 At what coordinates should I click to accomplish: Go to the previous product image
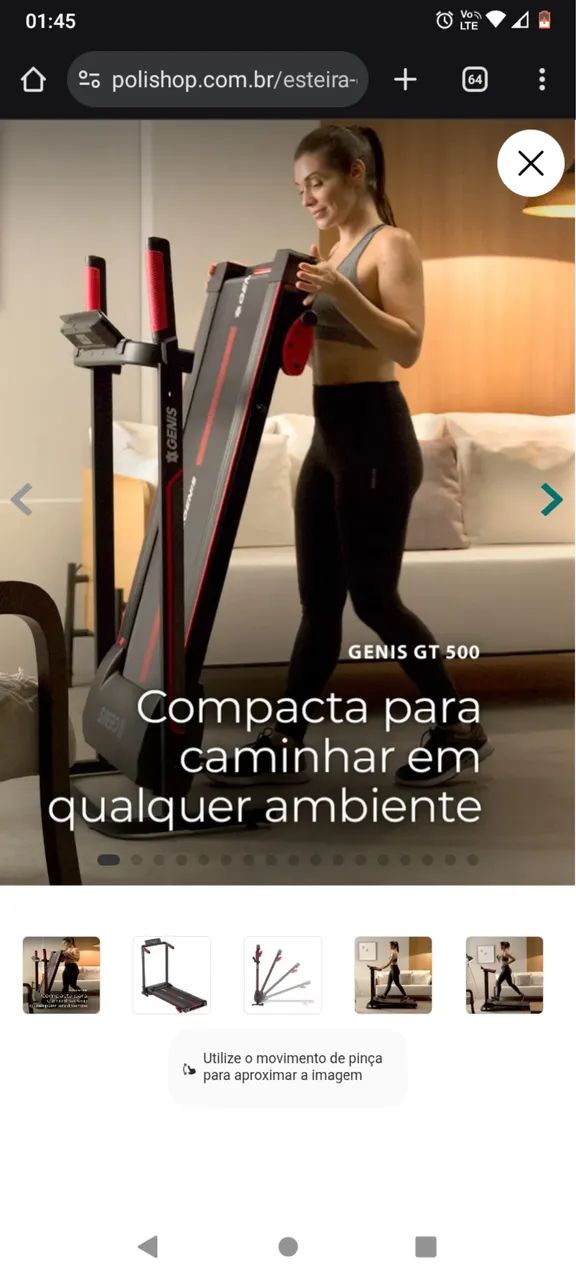[x=22, y=499]
